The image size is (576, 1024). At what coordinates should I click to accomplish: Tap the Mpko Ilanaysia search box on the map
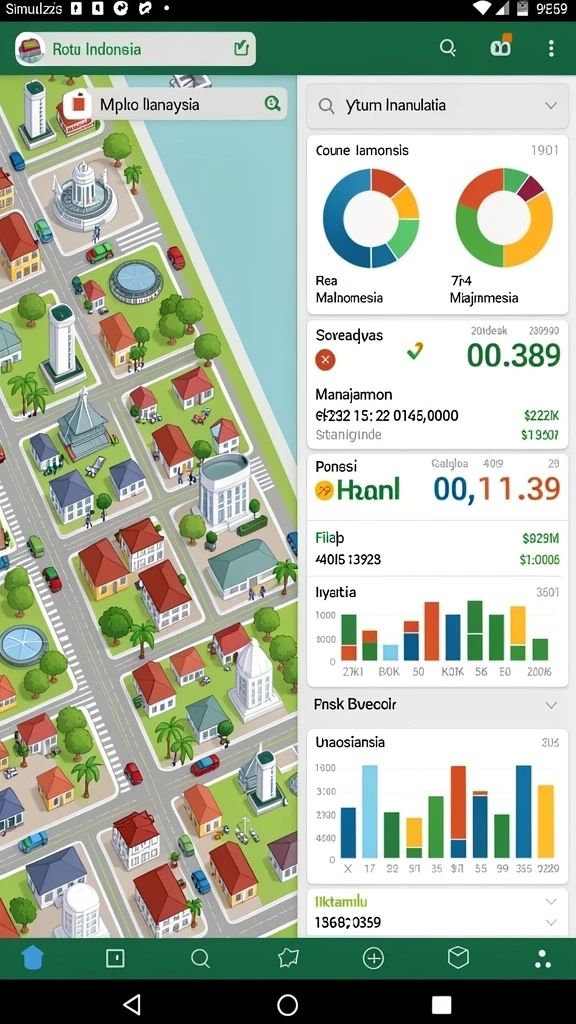[174, 103]
